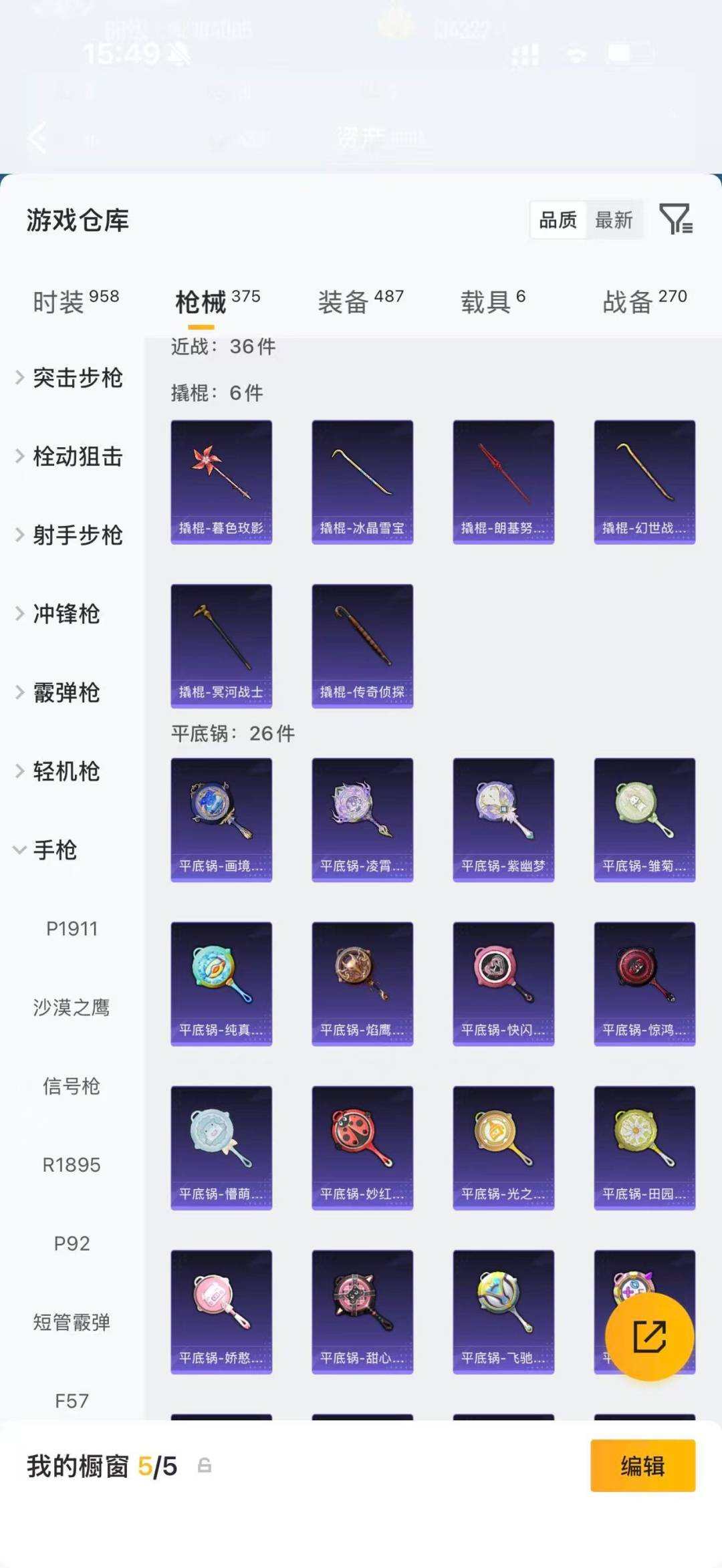Select R1895 in the pistol list
Image resolution: width=722 pixels, height=1568 pixels.
click(x=72, y=1165)
